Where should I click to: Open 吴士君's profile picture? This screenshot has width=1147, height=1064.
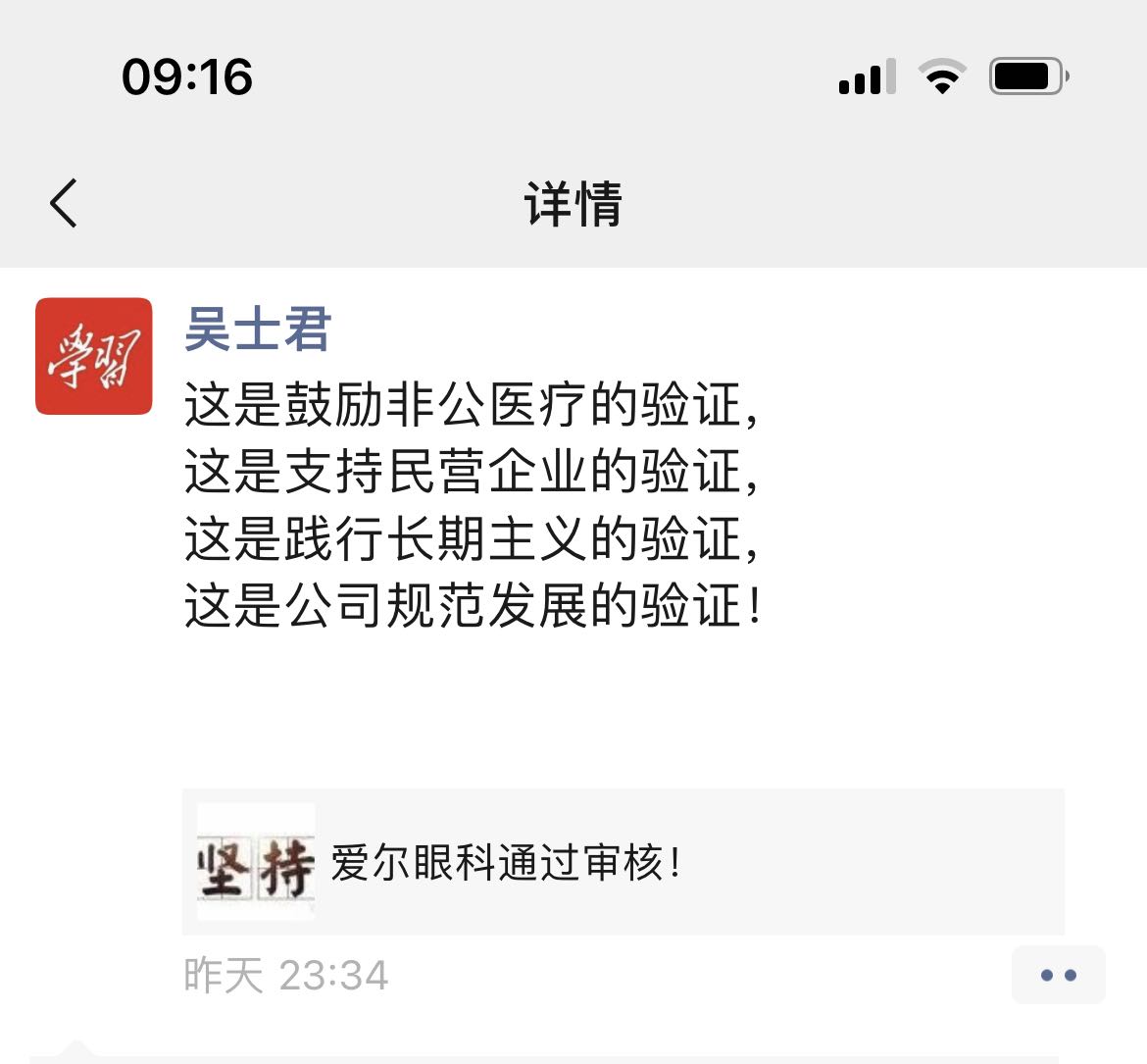click(x=94, y=356)
